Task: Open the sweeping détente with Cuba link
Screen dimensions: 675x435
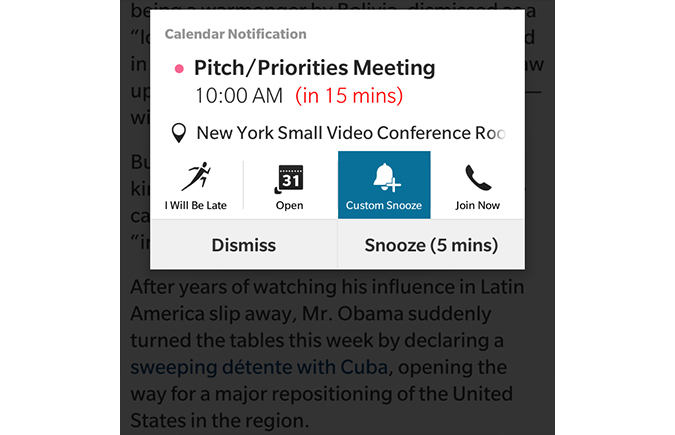Action: click(257, 367)
